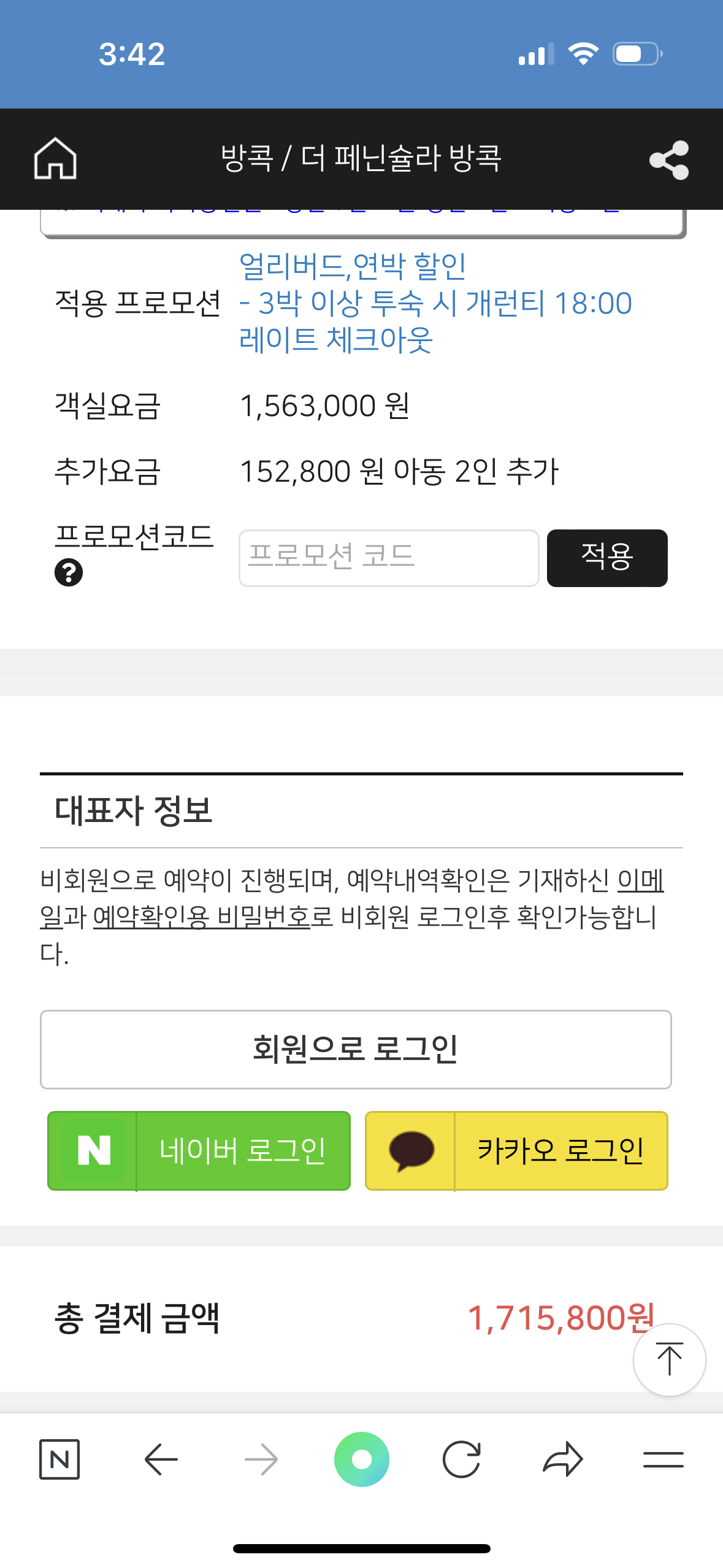Open the Naver home N icon

59,1459
